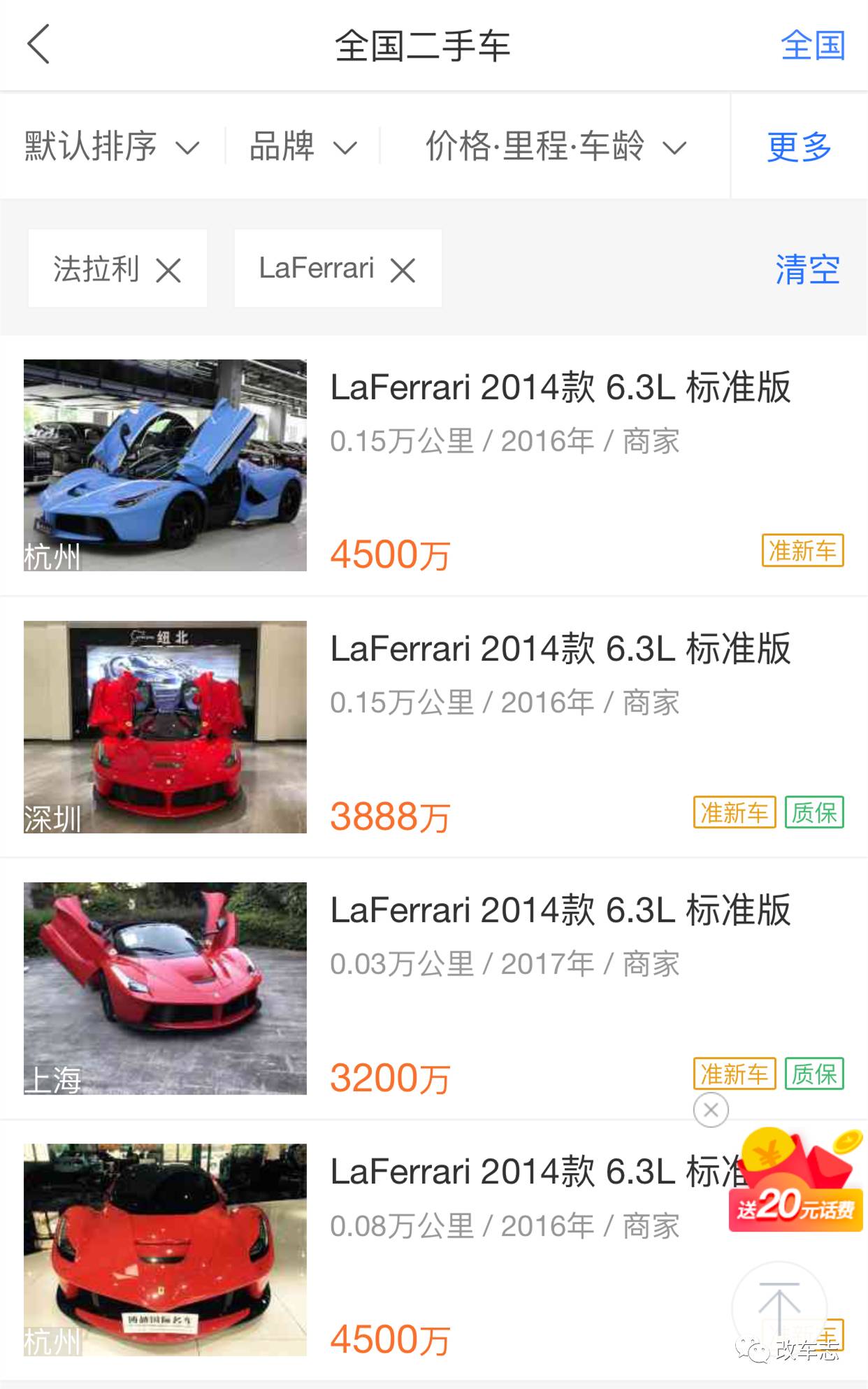
Task: Remove the LaFerrari filter chip
Action: [403, 270]
